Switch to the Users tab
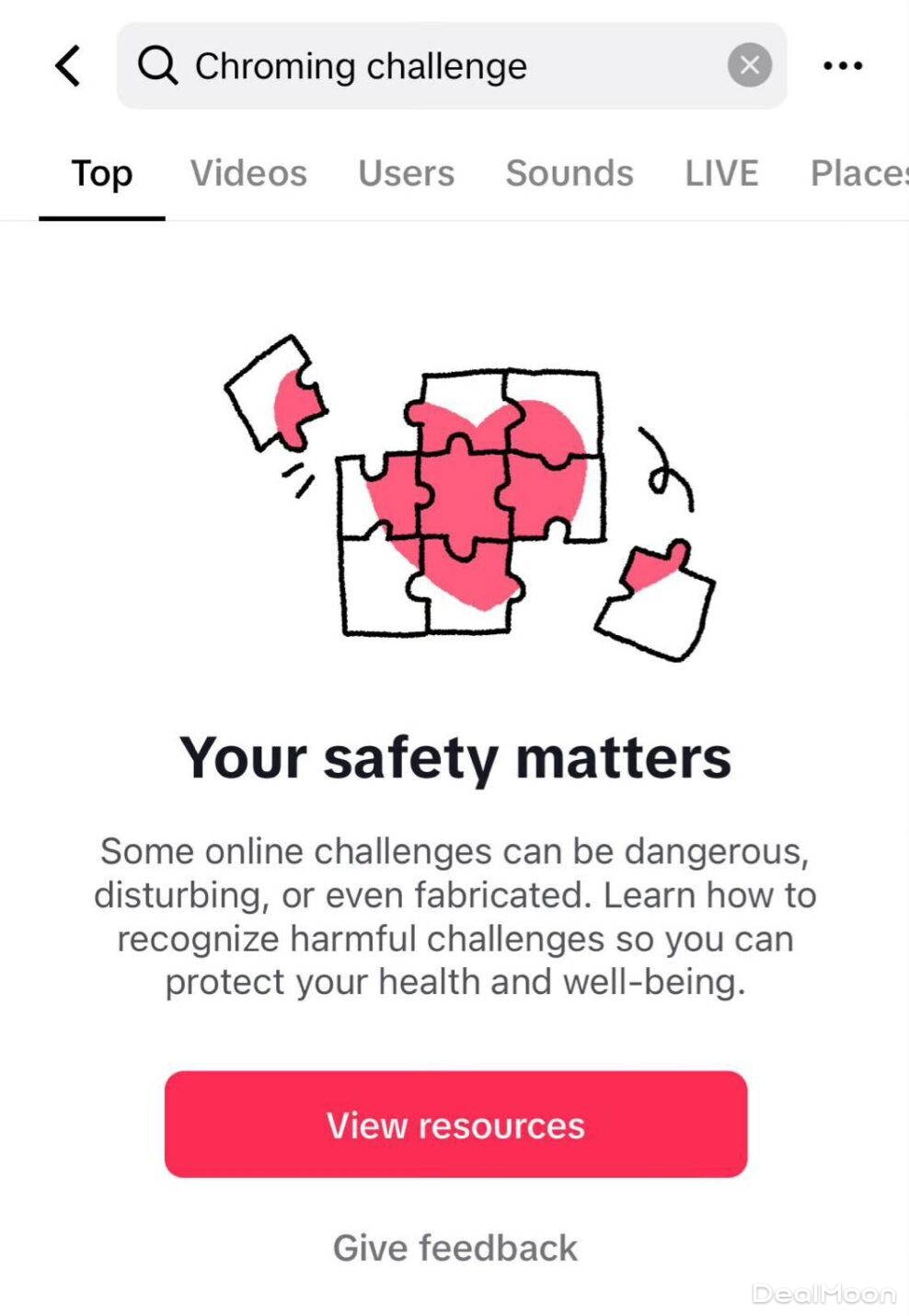The width and height of the screenshot is (909, 1316). (406, 173)
